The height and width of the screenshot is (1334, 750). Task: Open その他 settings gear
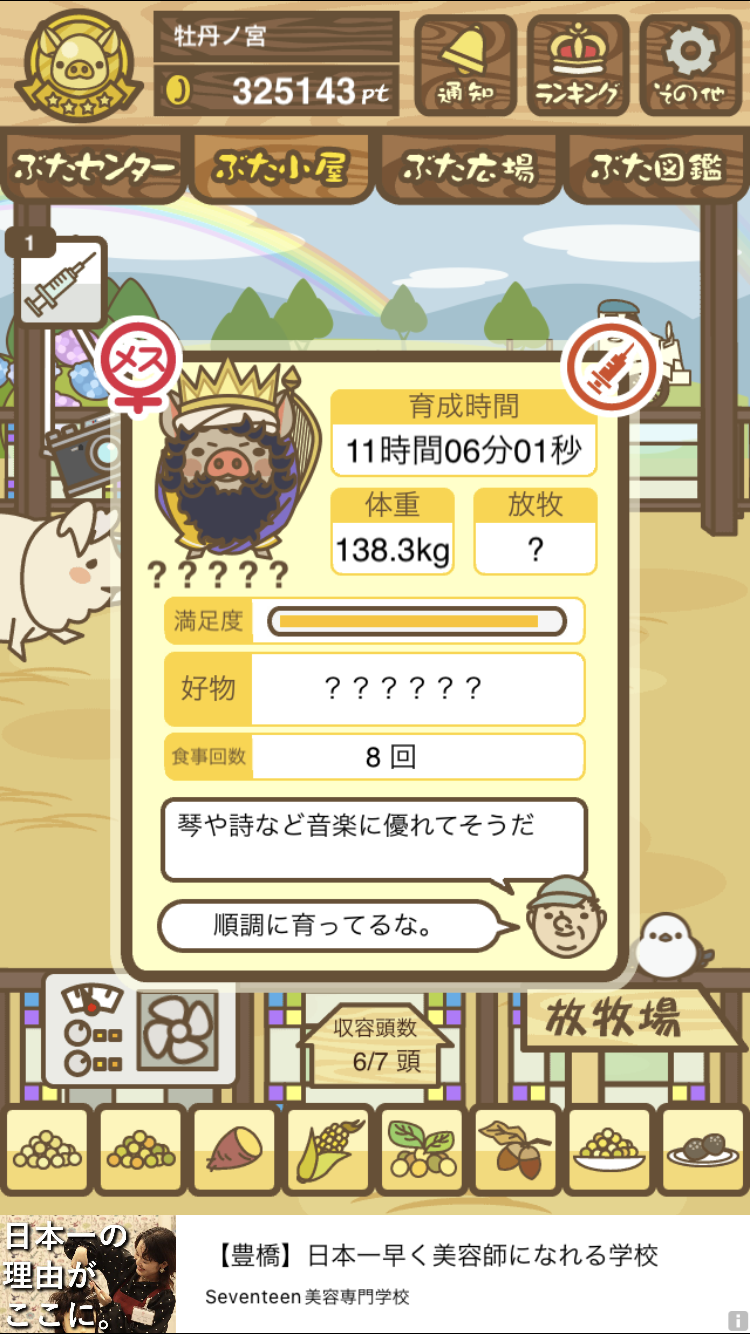(x=690, y=64)
